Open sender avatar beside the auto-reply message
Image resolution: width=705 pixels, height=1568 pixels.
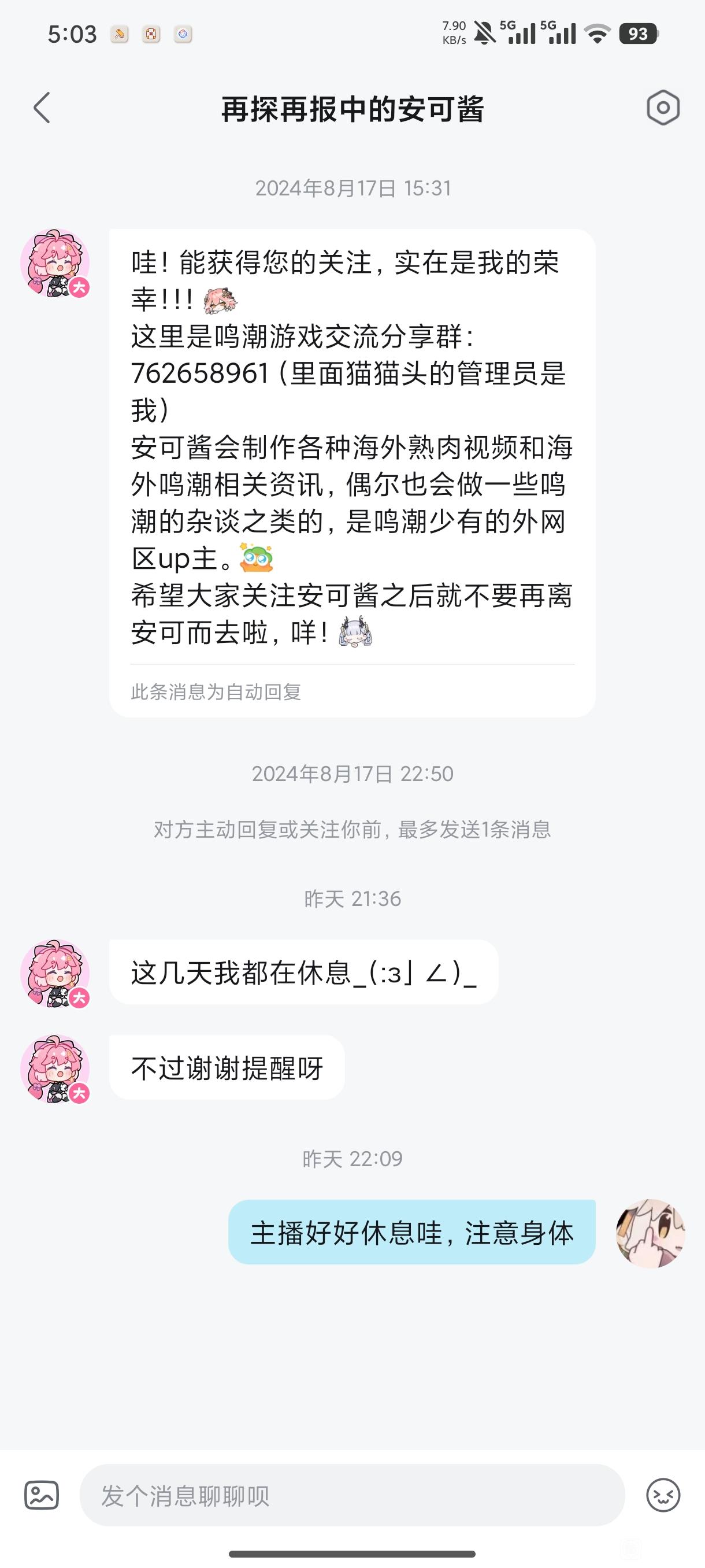tap(55, 263)
